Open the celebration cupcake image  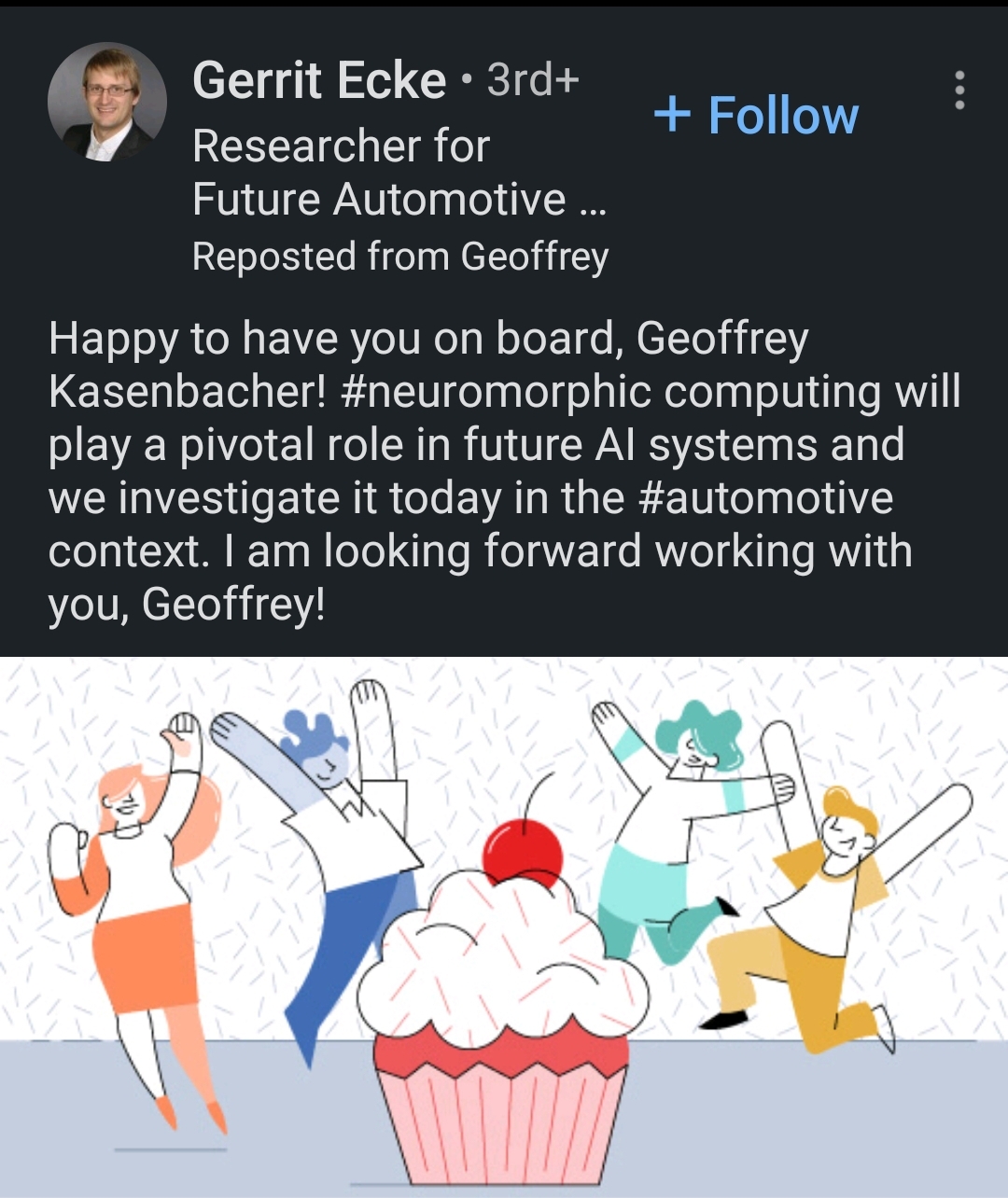pos(504,926)
